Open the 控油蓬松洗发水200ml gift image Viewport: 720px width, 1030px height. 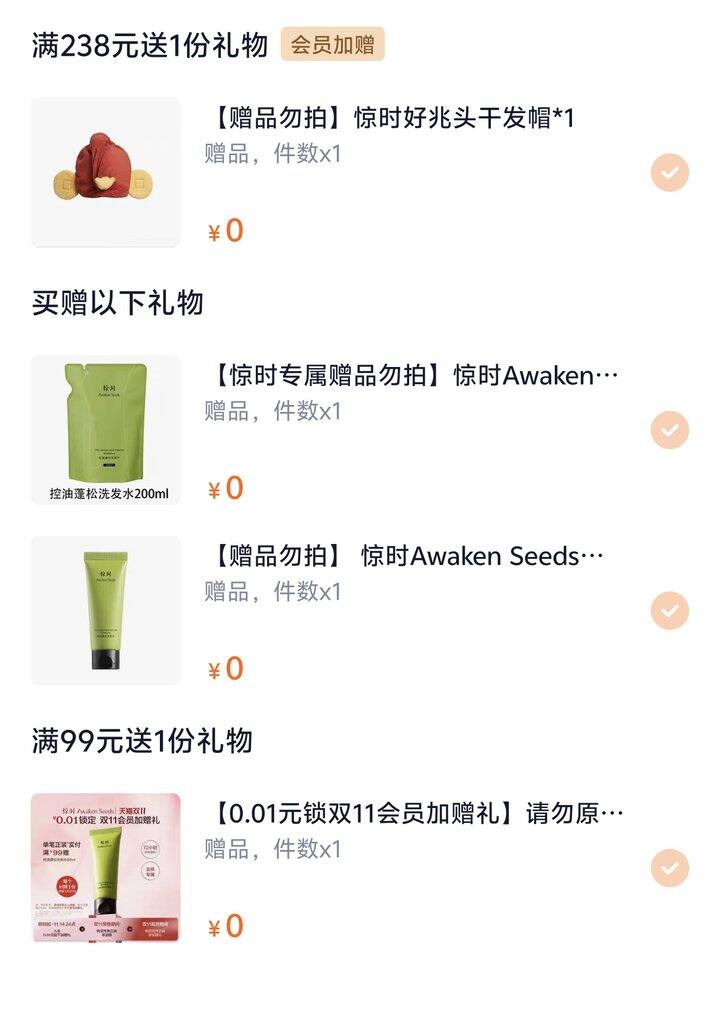[x=106, y=430]
